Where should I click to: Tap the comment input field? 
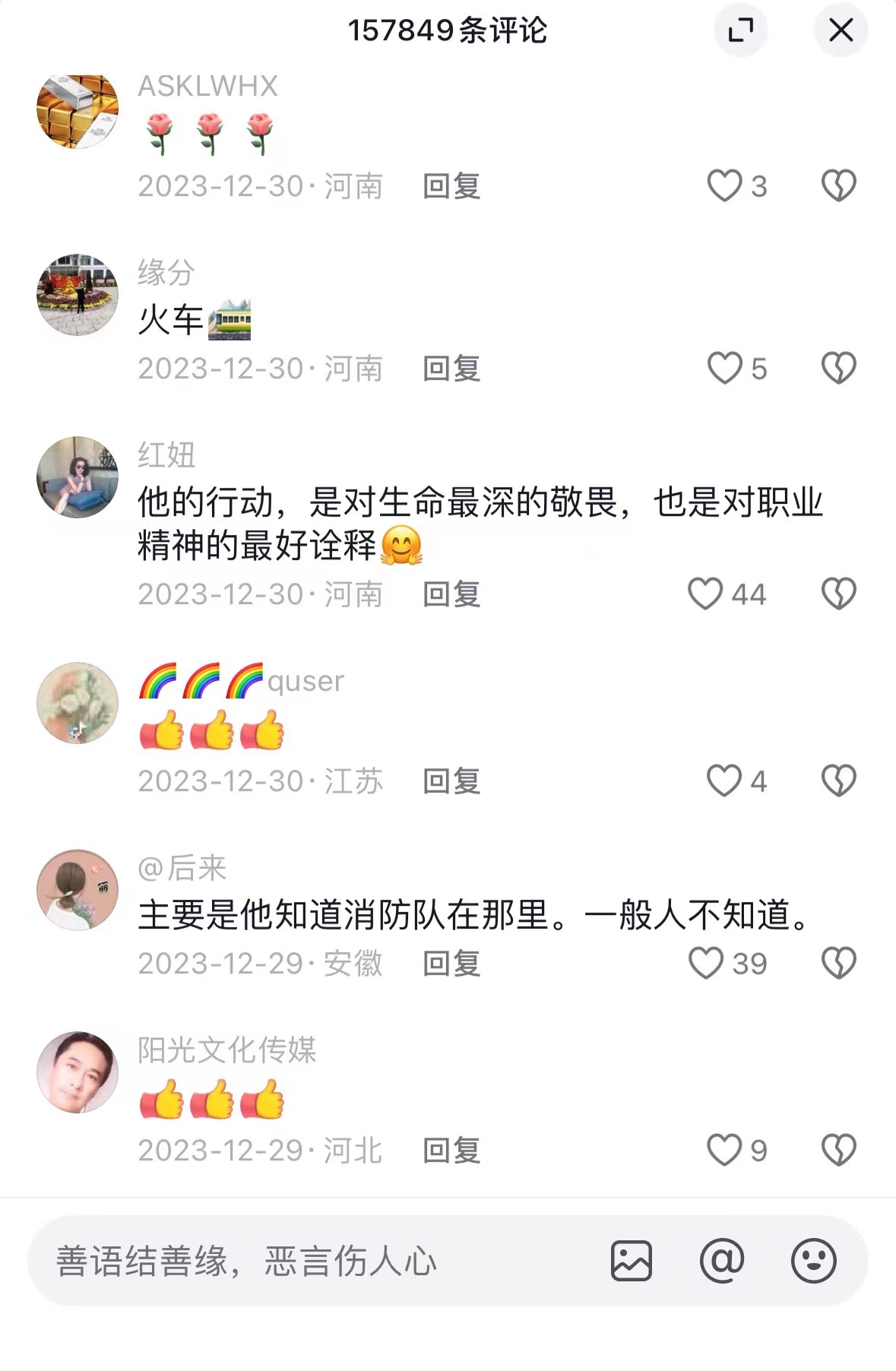pyautogui.click(x=319, y=1262)
